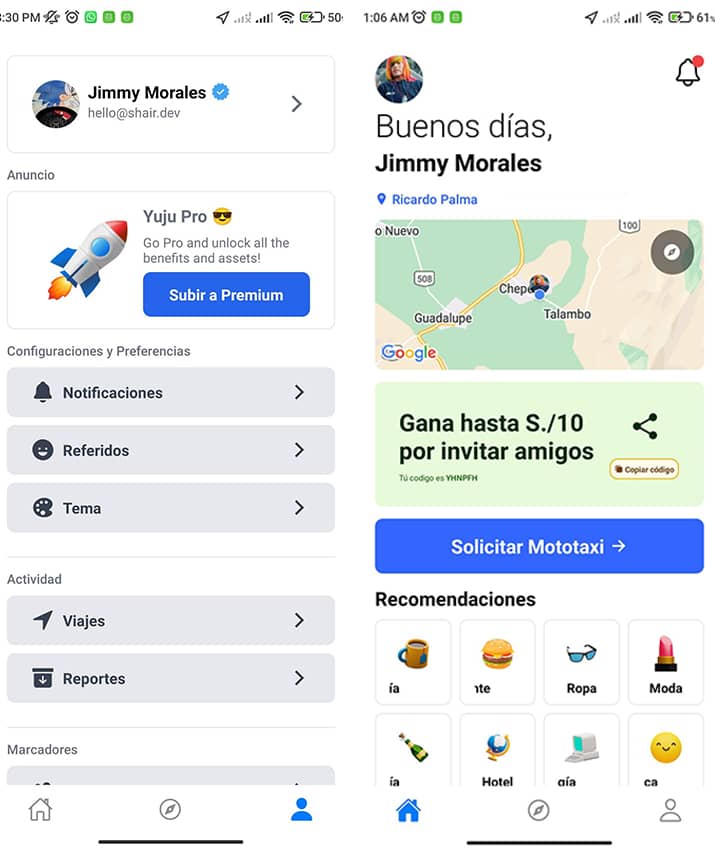The width and height of the screenshot is (715, 850).
Task: Open profile avatar above Buenos días greeting
Action: [x=399, y=80]
